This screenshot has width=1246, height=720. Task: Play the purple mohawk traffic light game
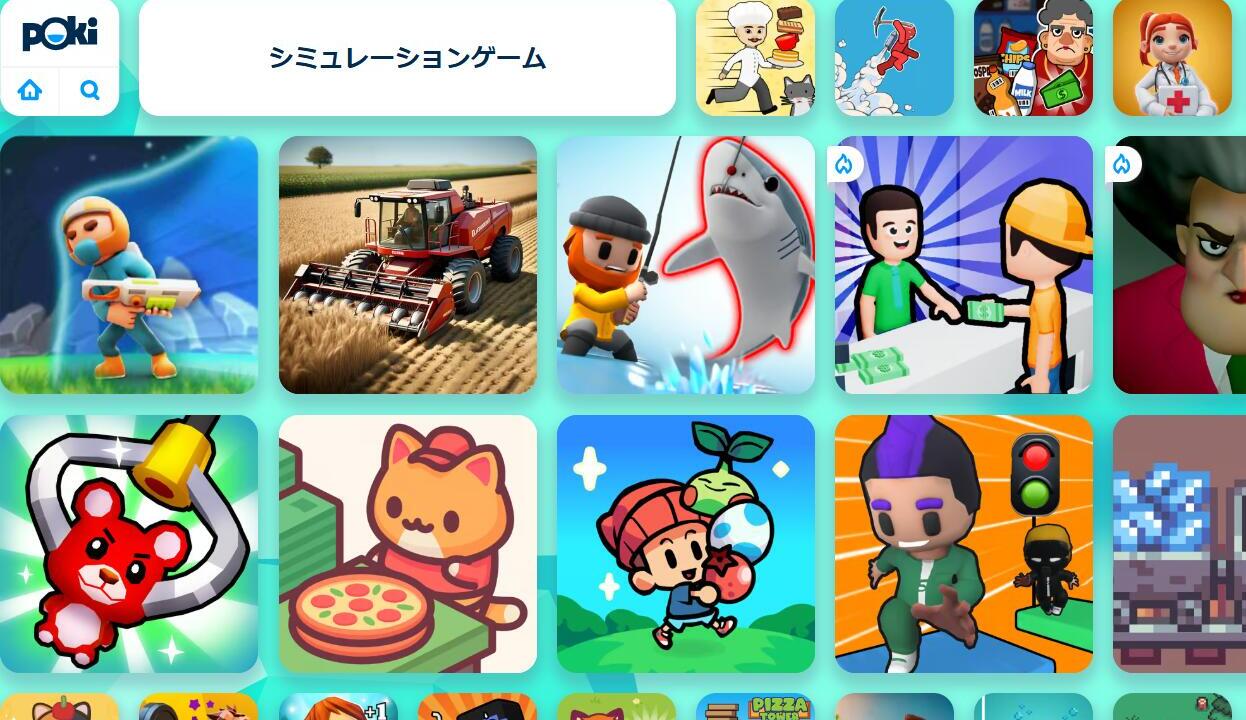click(x=964, y=544)
